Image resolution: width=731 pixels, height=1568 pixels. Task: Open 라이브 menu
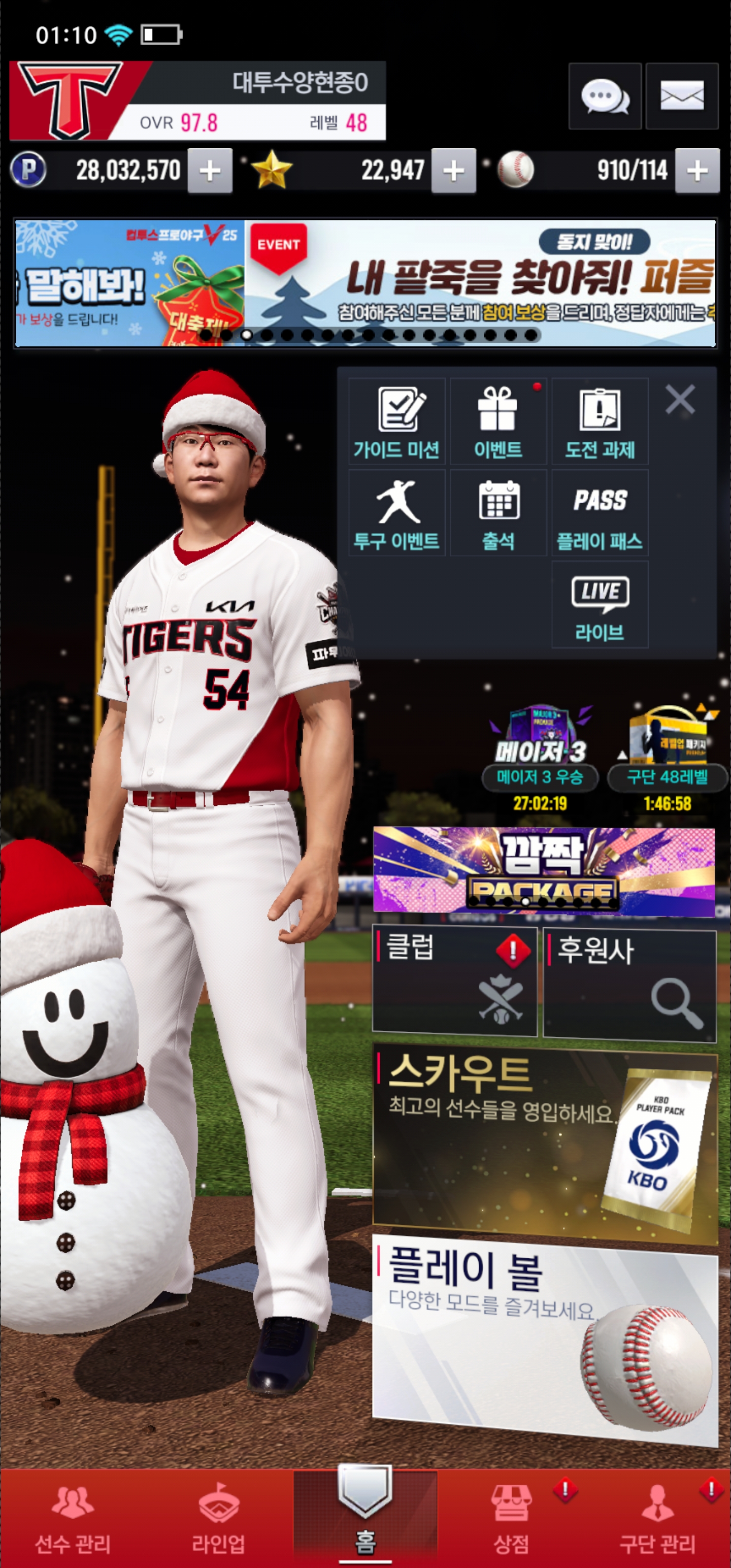coord(600,604)
